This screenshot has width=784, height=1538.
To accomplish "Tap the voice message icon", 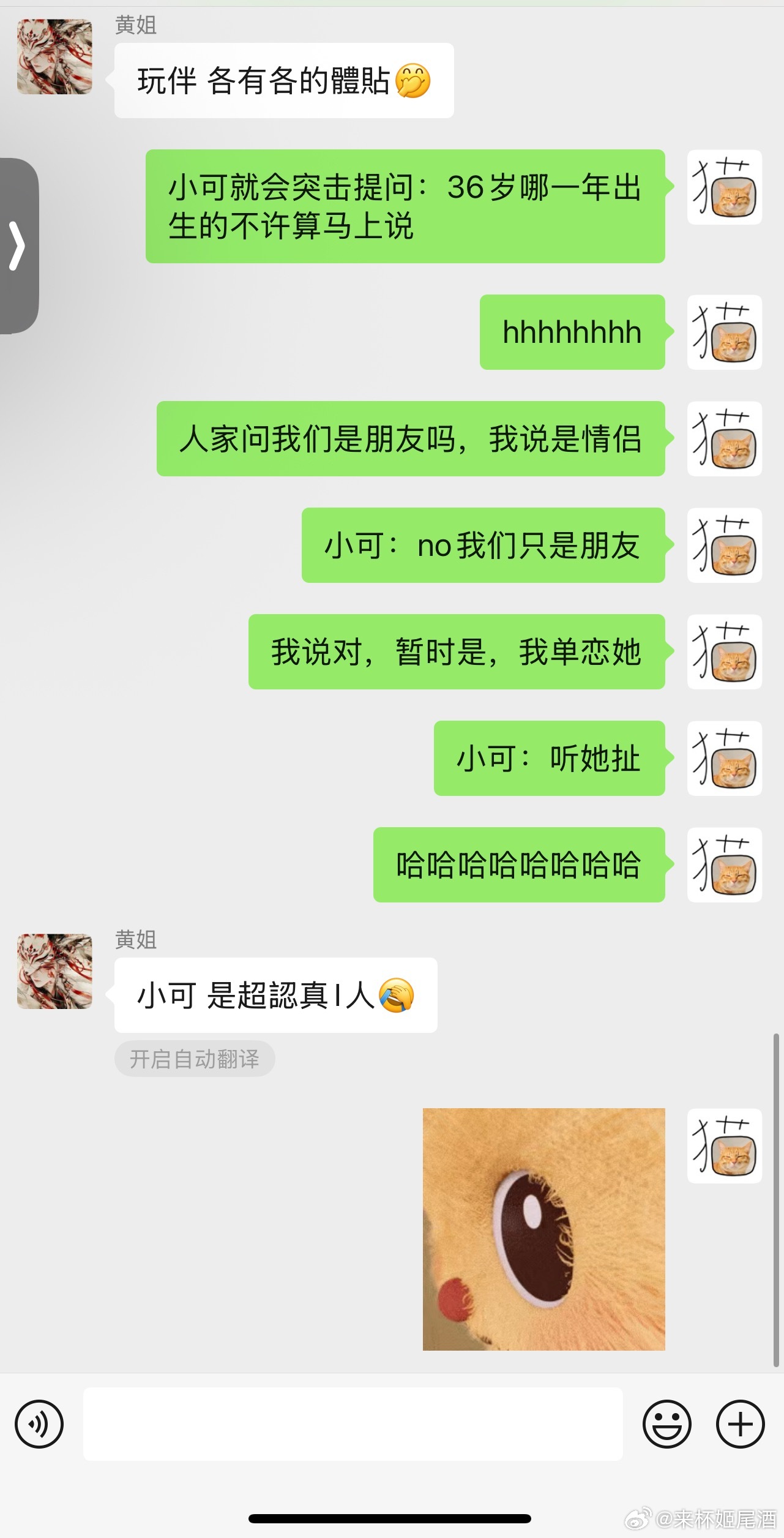I will point(39,1424).
